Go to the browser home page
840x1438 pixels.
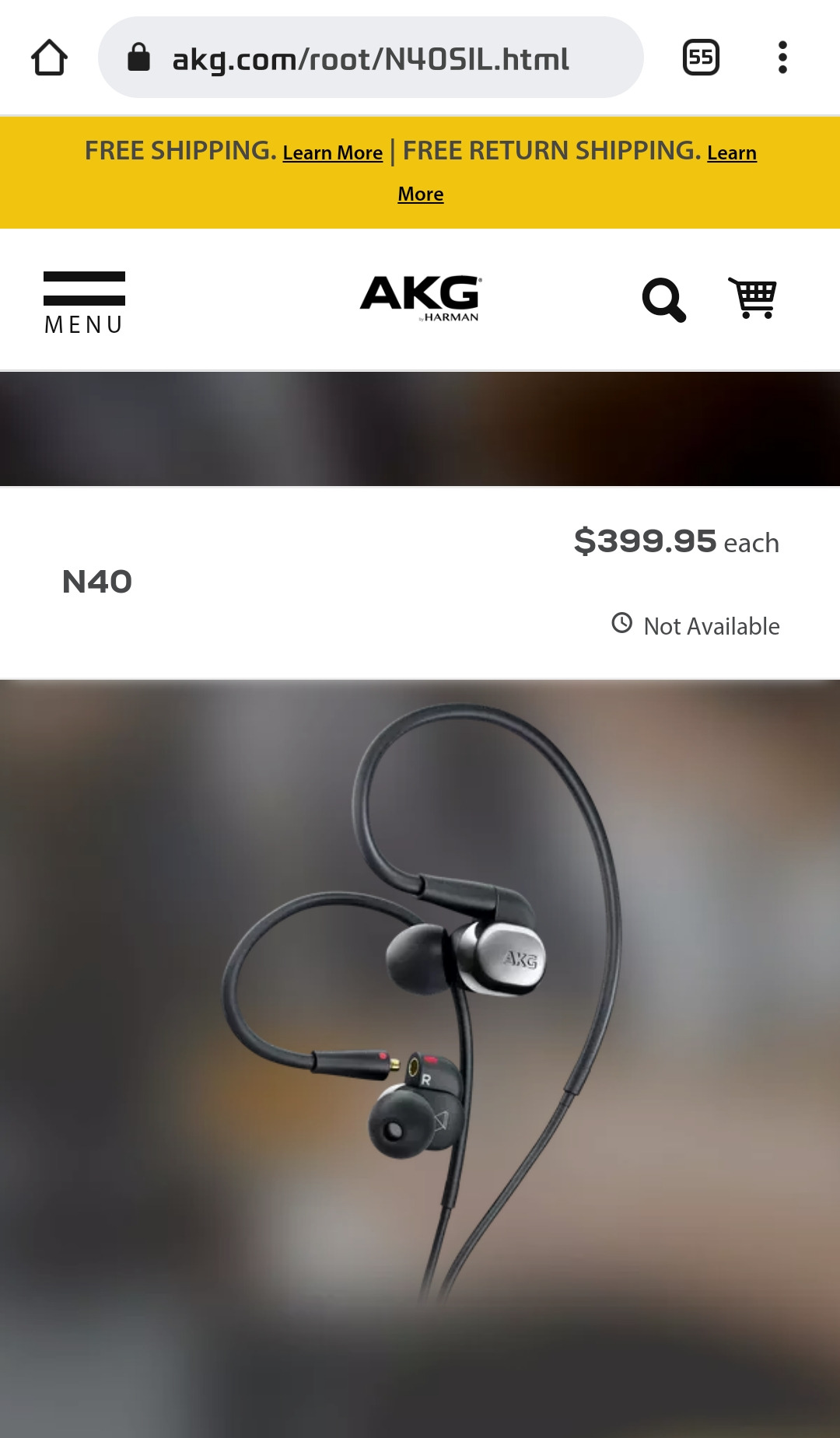pos(50,58)
